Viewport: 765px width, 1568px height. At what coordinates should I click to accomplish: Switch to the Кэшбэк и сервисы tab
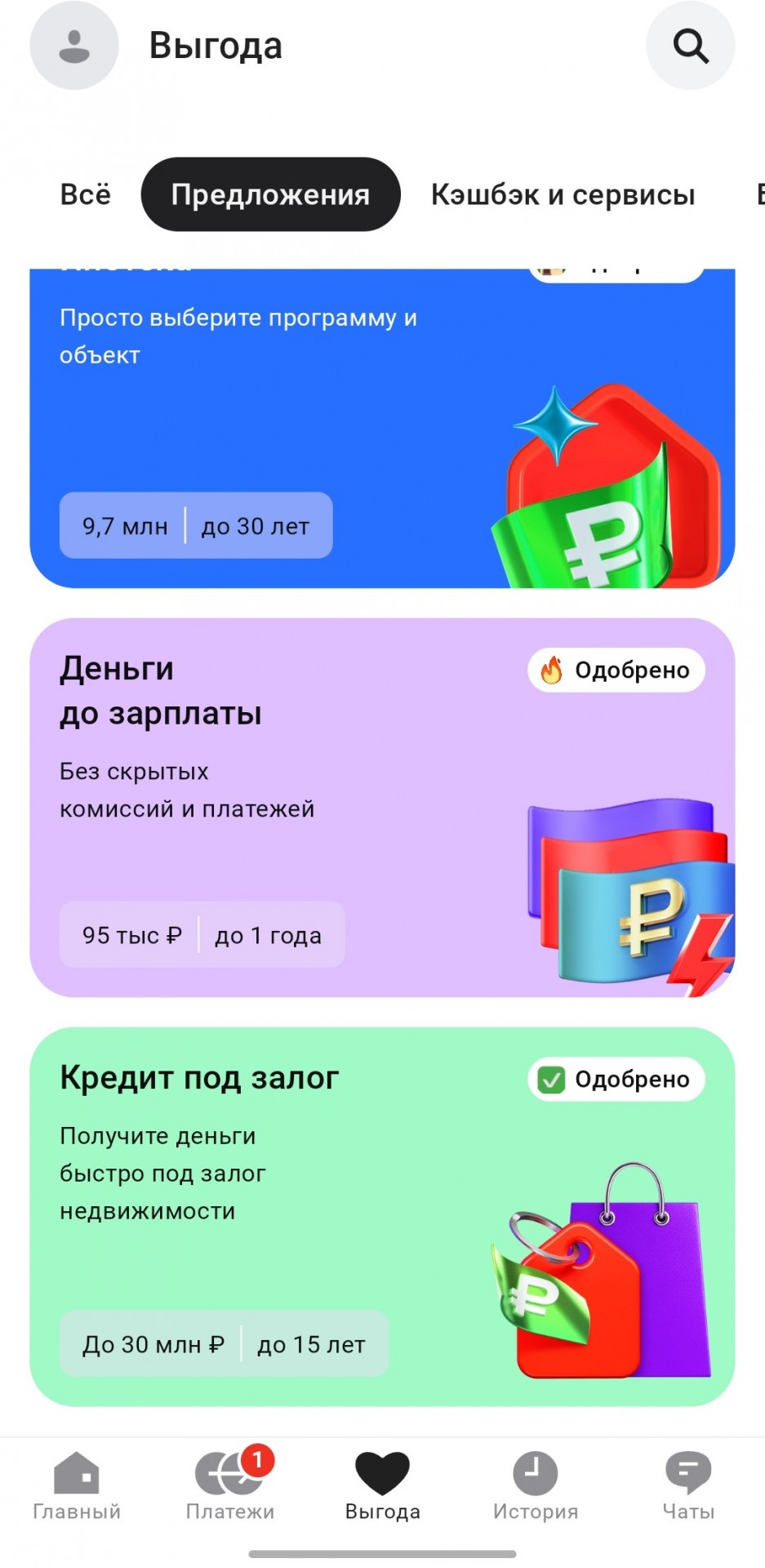click(x=563, y=194)
